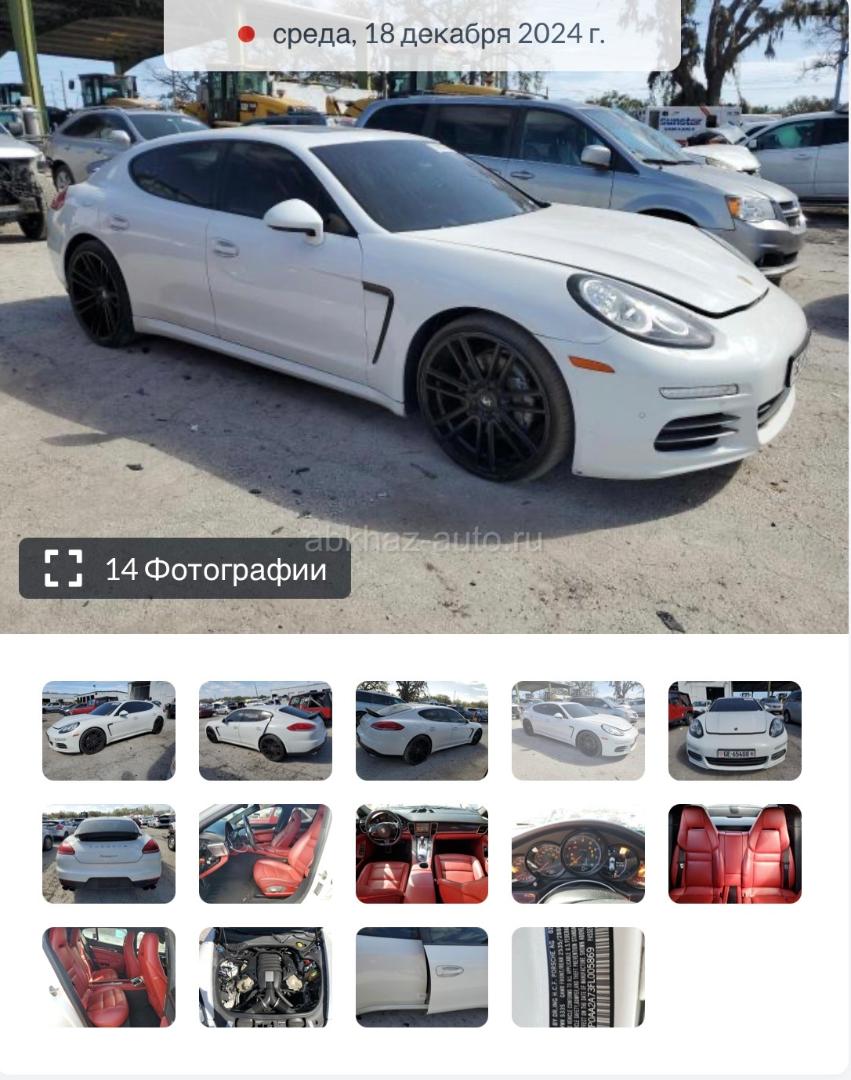This screenshot has width=851, height=1080.
Task: View the front view car thumbnail
Action: pos(734,731)
